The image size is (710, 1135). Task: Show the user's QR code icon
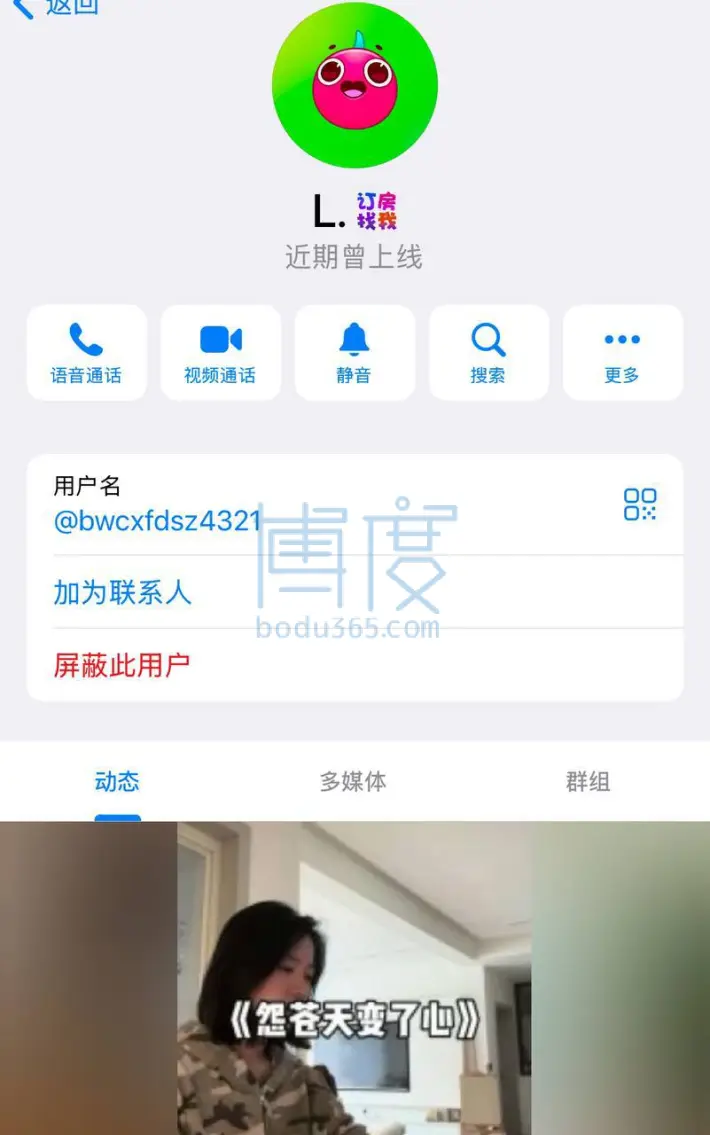640,505
